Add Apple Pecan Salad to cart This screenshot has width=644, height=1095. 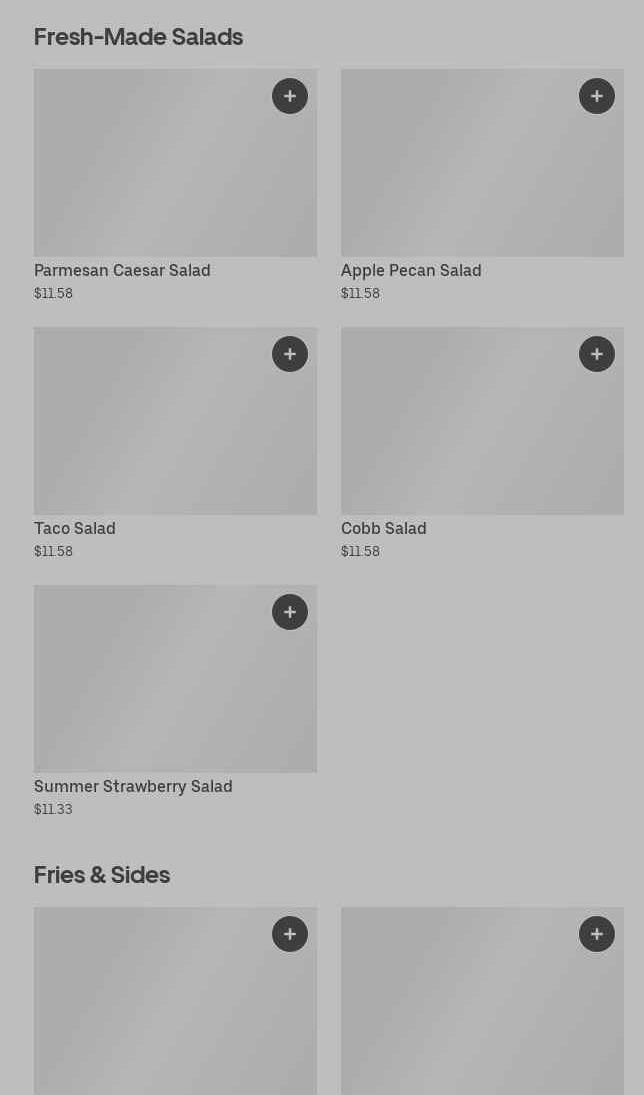tap(597, 96)
